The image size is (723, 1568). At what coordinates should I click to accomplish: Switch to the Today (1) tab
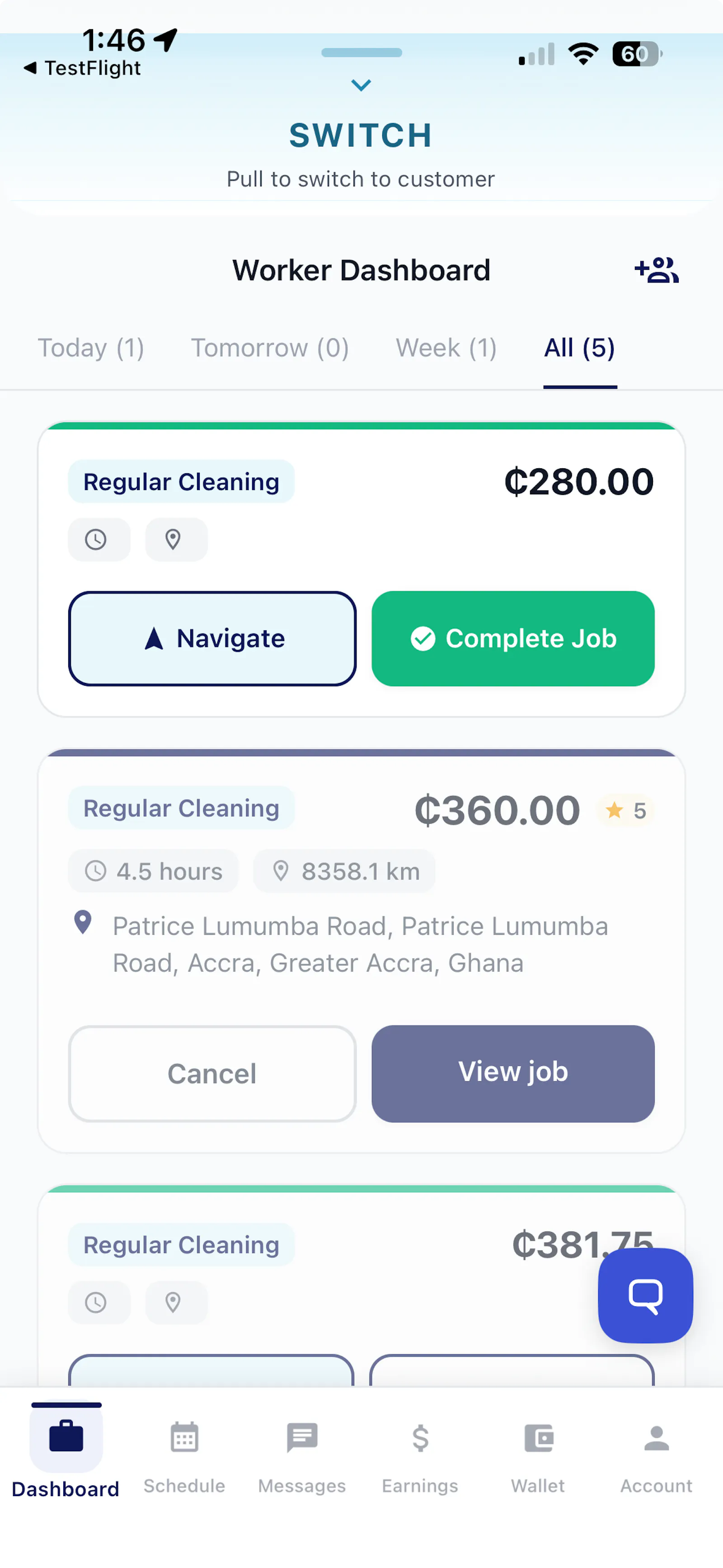click(x=91, y=348)
